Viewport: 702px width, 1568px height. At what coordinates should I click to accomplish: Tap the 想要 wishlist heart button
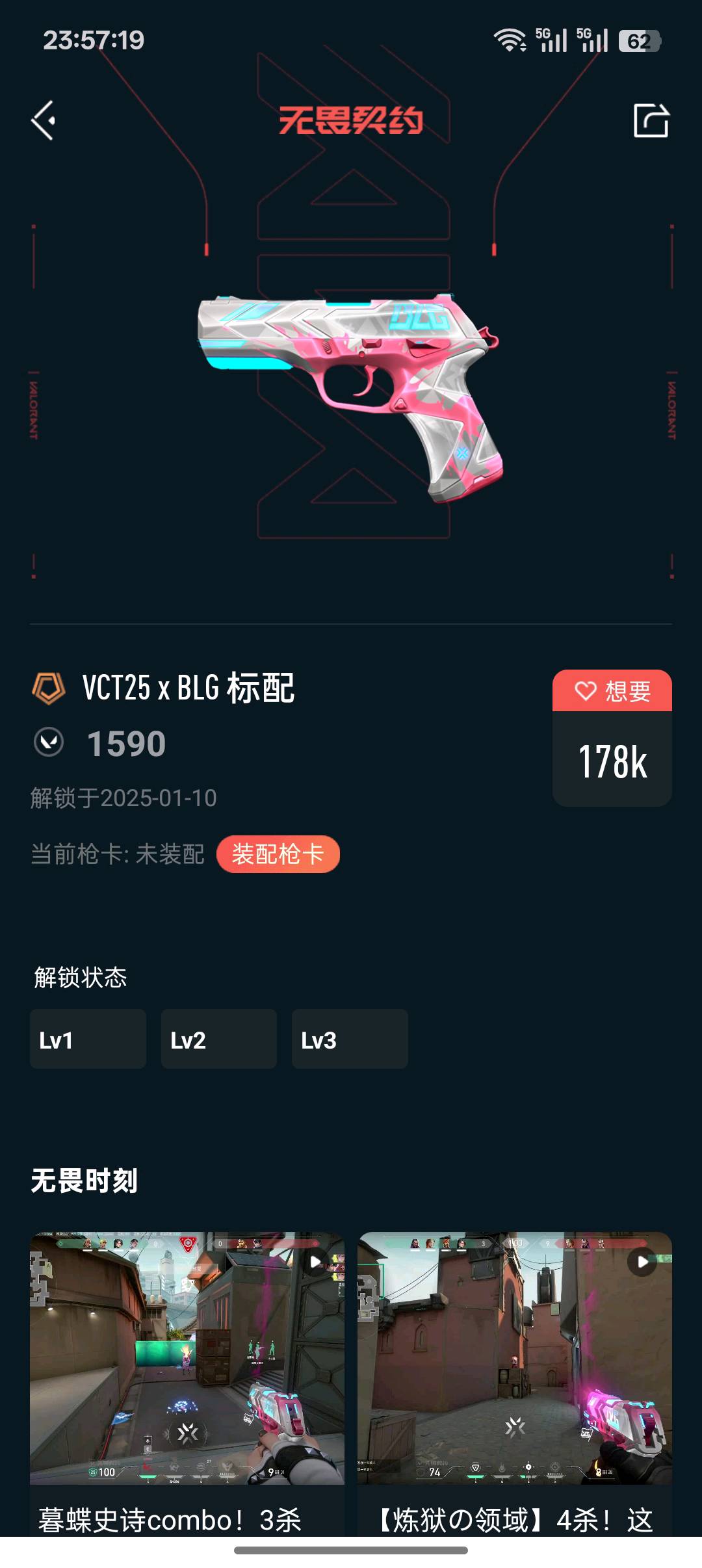click(x=612, y=690)
